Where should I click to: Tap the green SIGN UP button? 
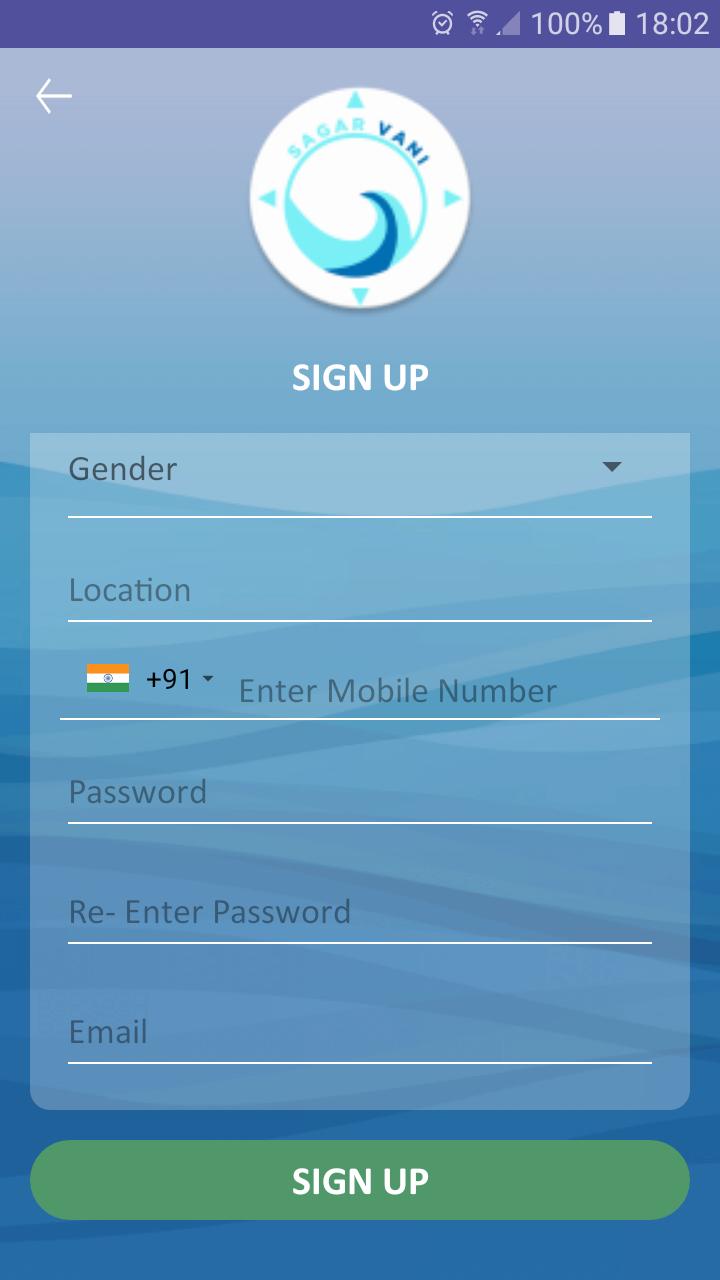360,1181
